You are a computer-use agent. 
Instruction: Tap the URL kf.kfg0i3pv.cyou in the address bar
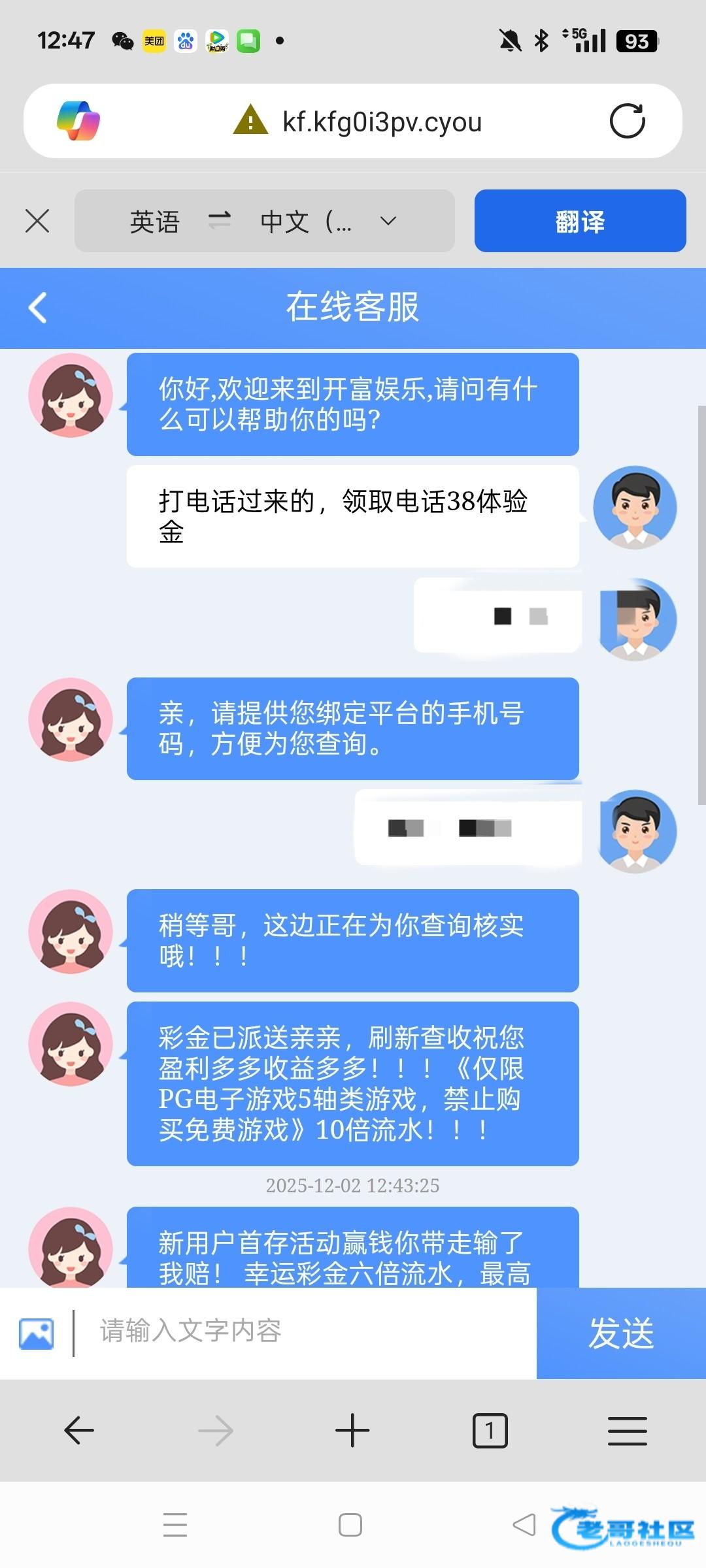point(382,122)
